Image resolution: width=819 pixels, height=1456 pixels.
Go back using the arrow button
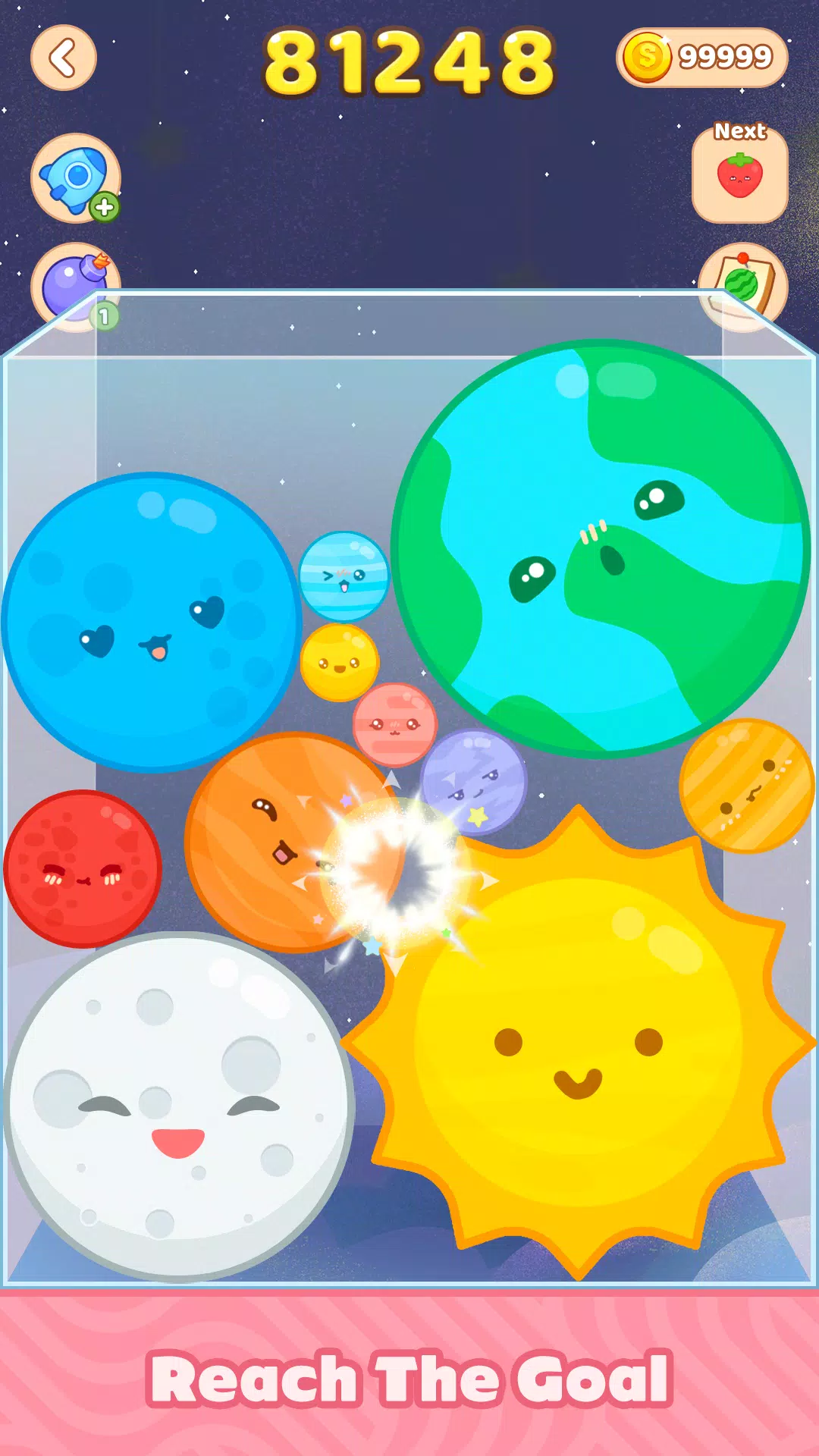click(x=64, y=58)
